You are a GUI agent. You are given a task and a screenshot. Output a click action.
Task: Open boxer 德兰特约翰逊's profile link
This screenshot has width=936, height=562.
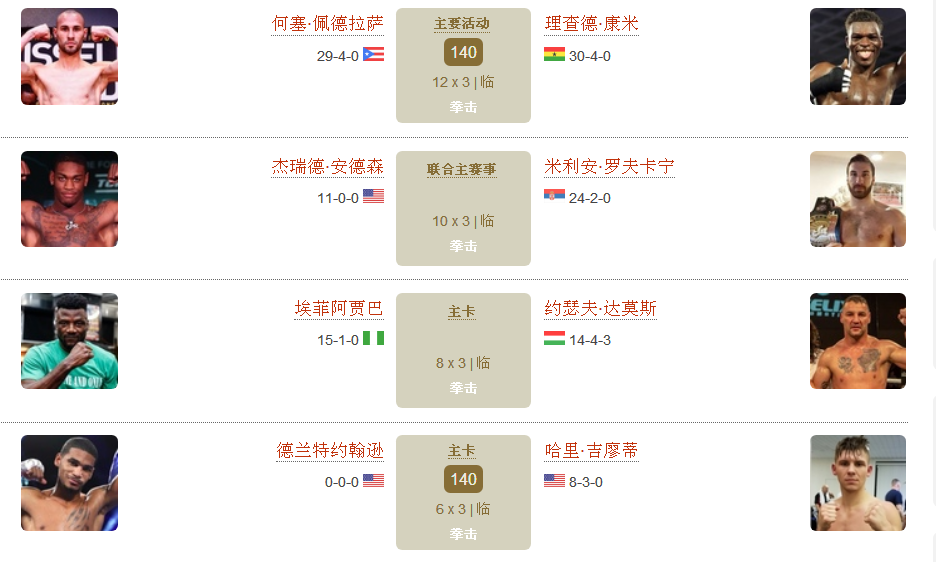coord(330,450)
